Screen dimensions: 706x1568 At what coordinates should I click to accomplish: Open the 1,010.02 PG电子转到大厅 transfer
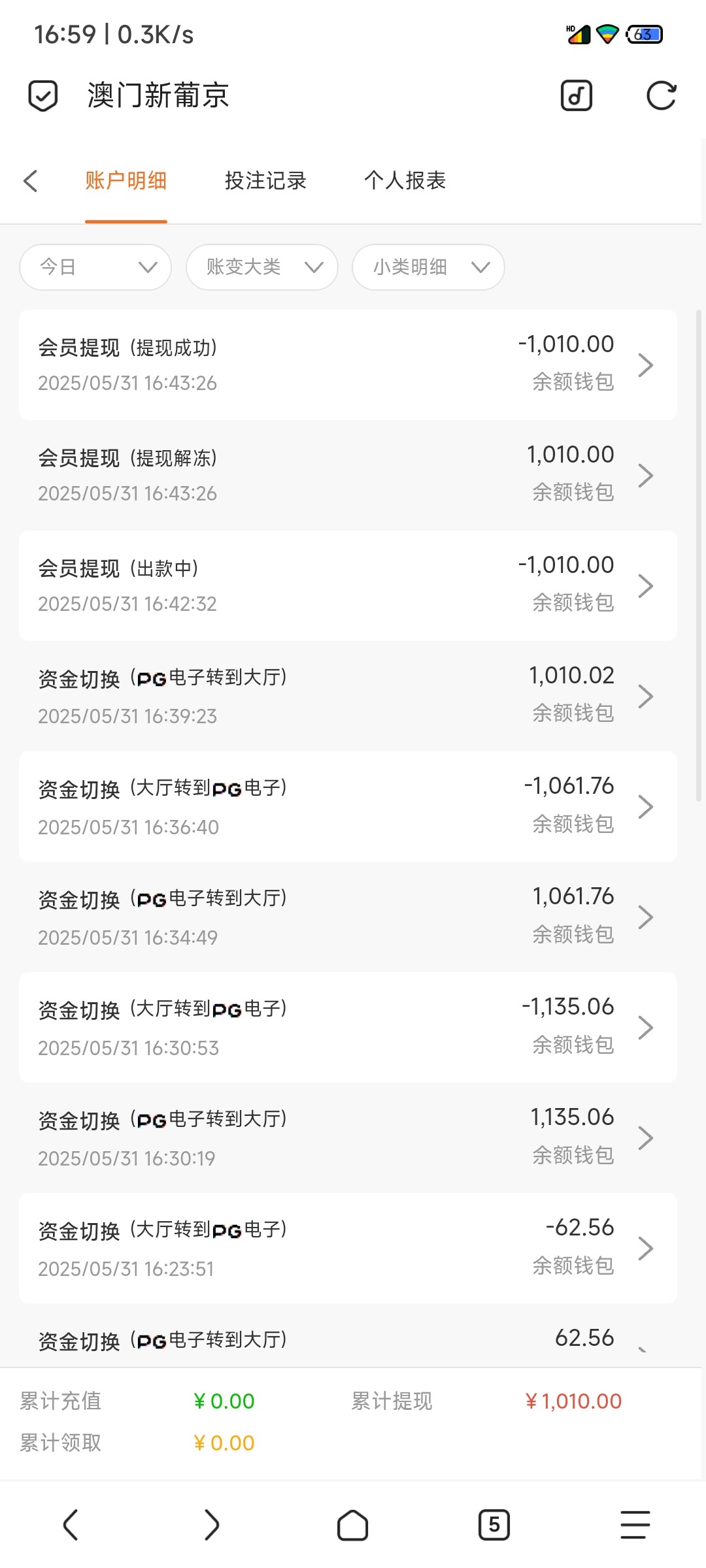348,696
